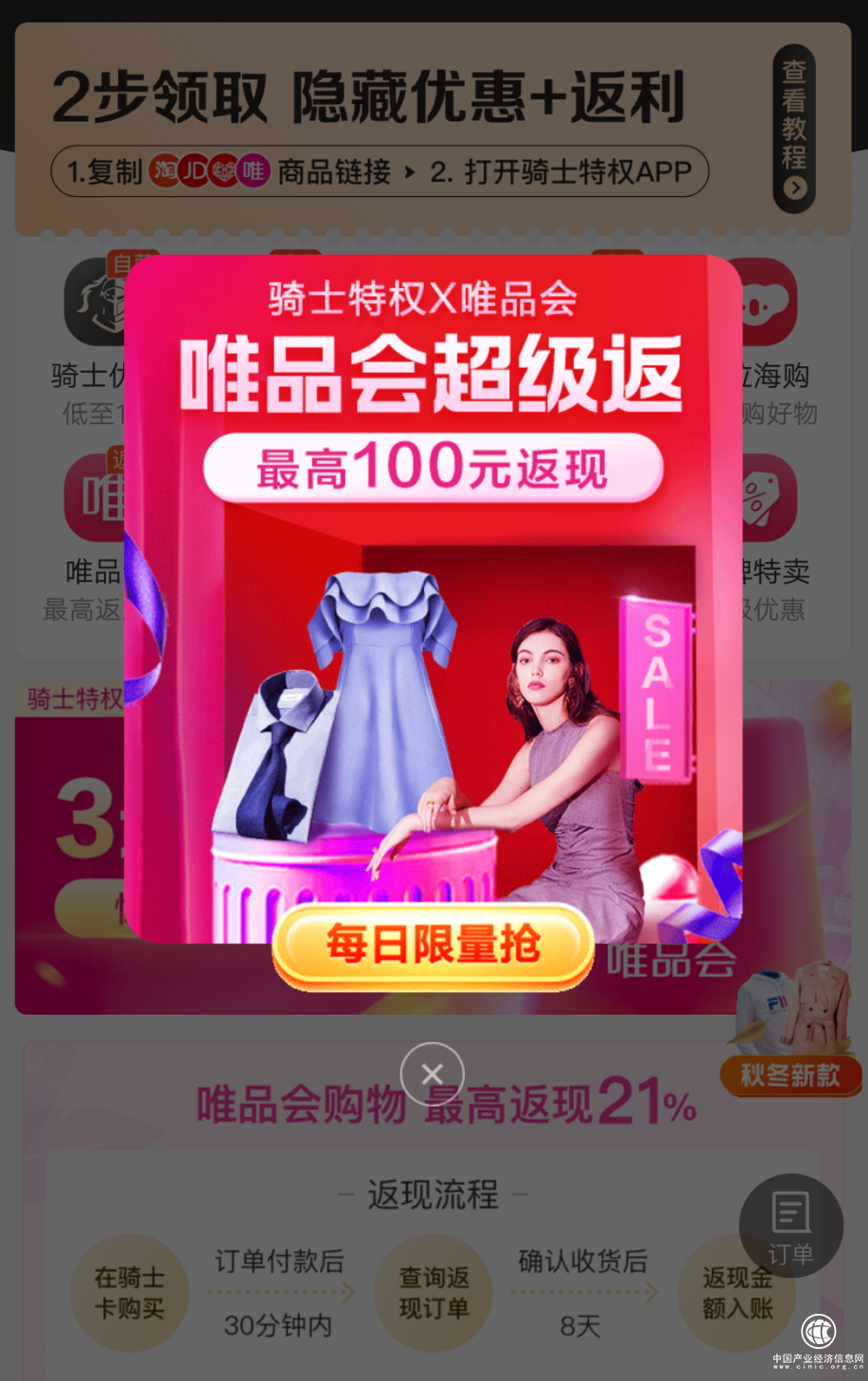Tap the 每日限量抢 button
The height and width of the screenshot is (1381, 868).
(x=433, y=946)
